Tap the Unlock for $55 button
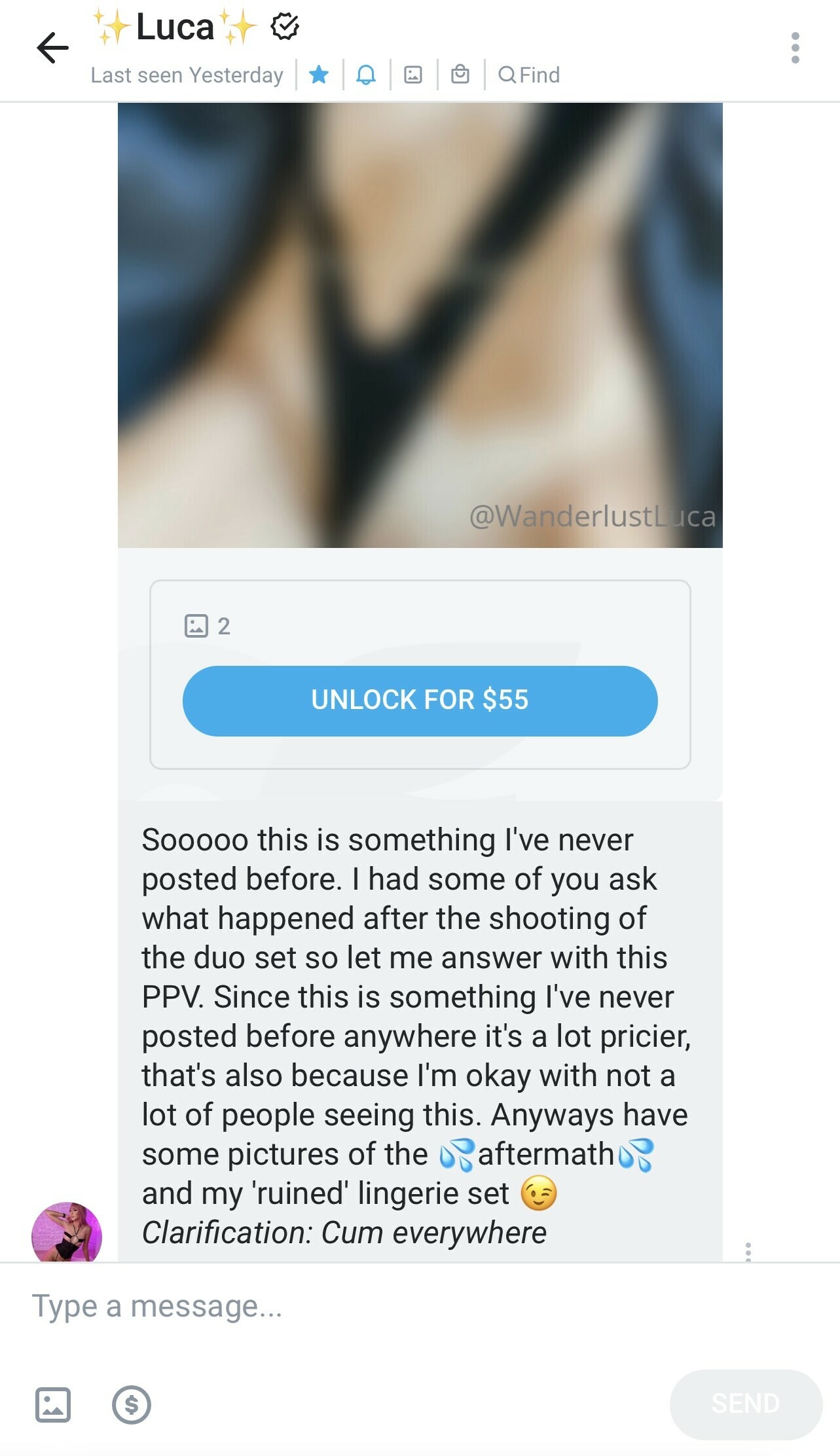 pos(420,701)
